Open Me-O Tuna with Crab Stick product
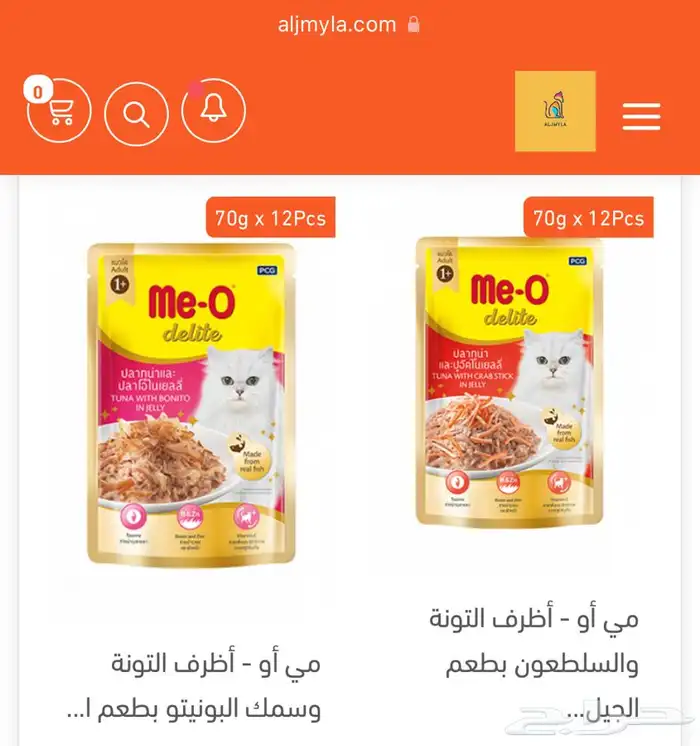The width and height of the screenshot is (700, 746). (x=509, y=381)
